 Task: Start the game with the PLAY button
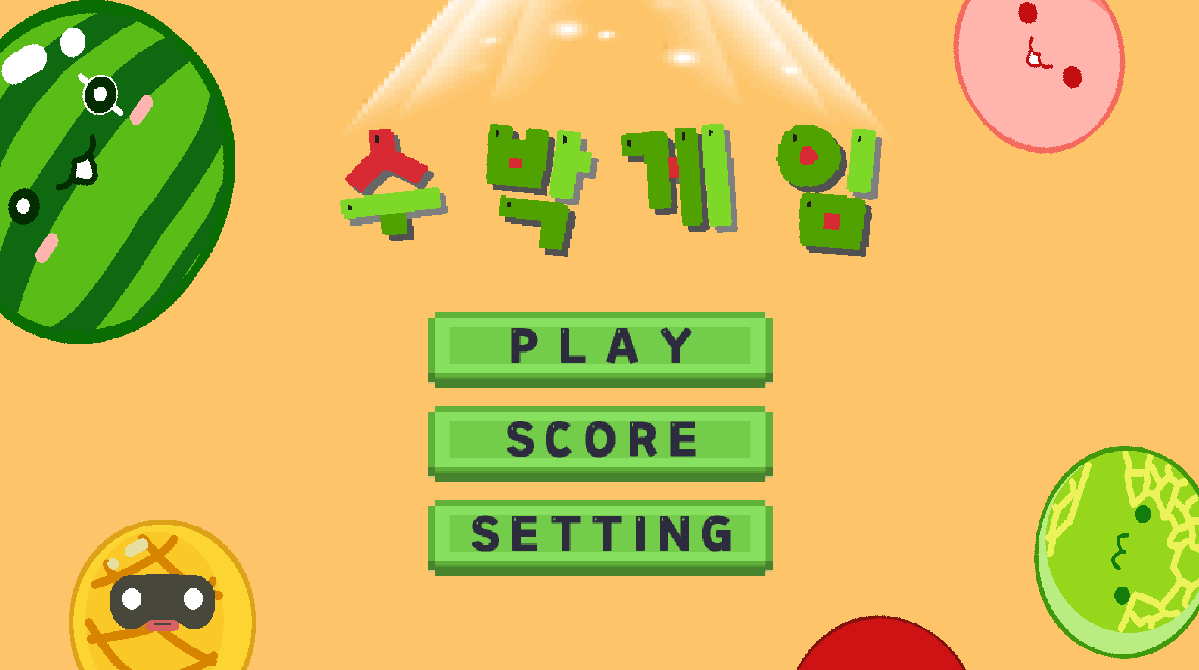pyautogui.click(x=600, y=346)
